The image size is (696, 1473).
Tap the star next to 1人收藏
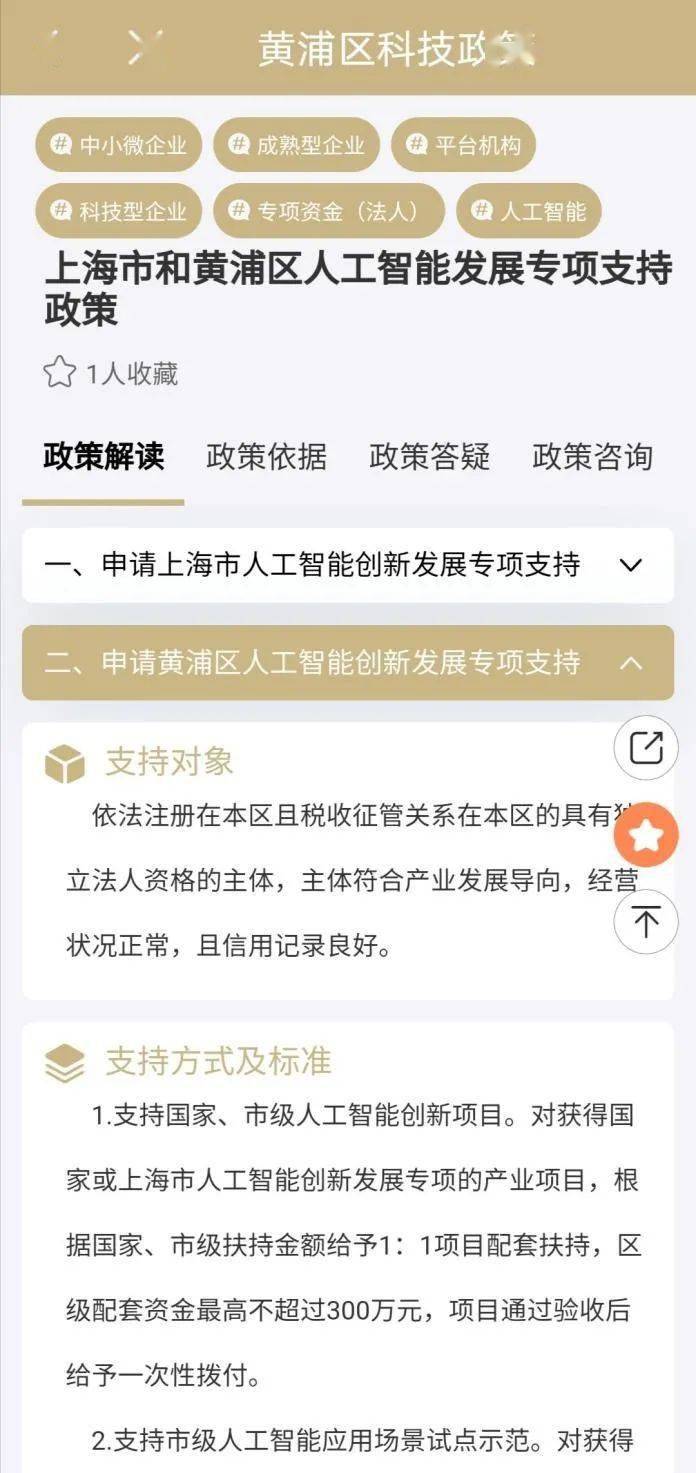point(60,373)
